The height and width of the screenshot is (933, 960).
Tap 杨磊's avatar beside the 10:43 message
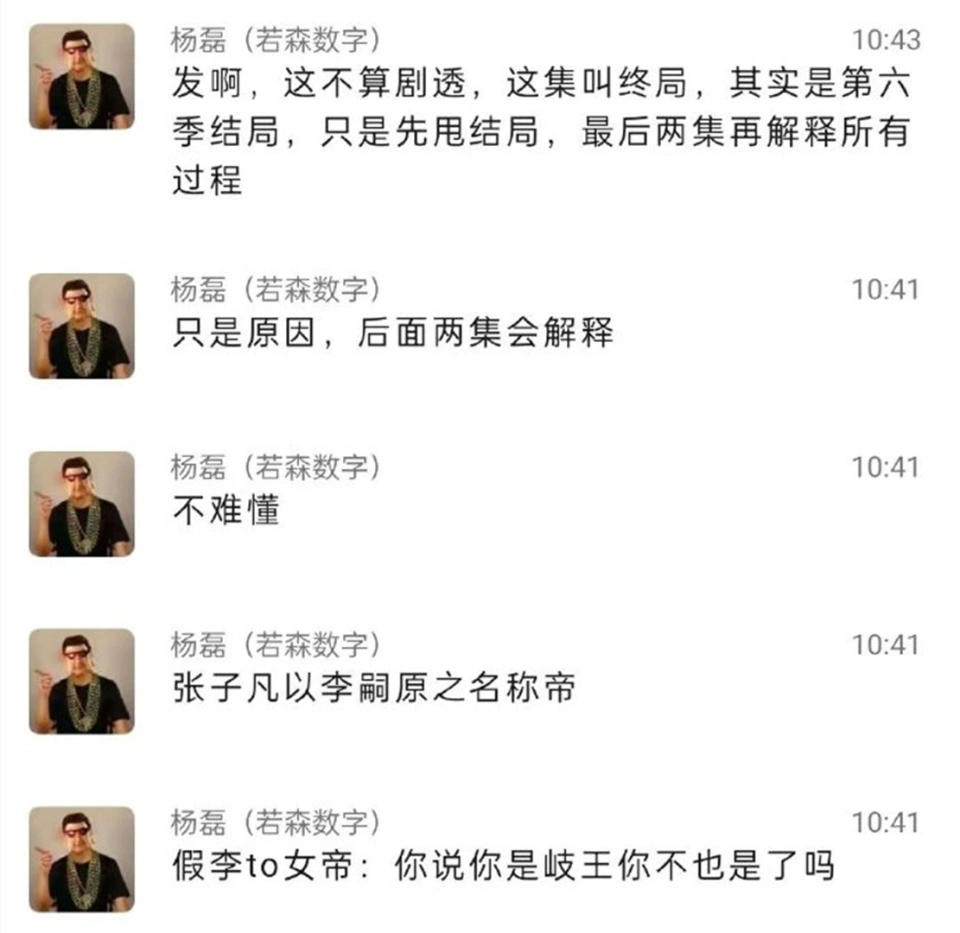pyautogui.click(x=81, y=77)
